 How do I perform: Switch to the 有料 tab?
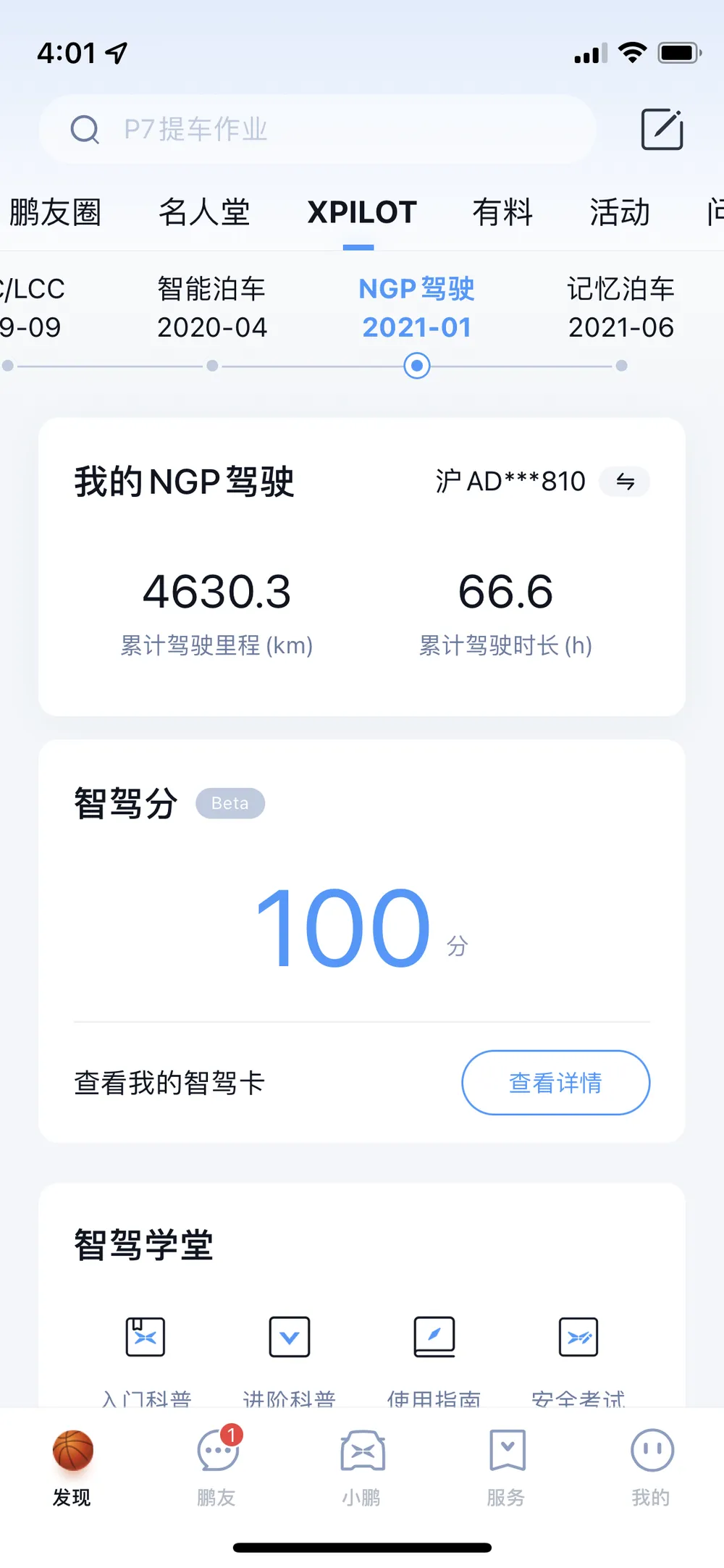[x=502, y=213]
